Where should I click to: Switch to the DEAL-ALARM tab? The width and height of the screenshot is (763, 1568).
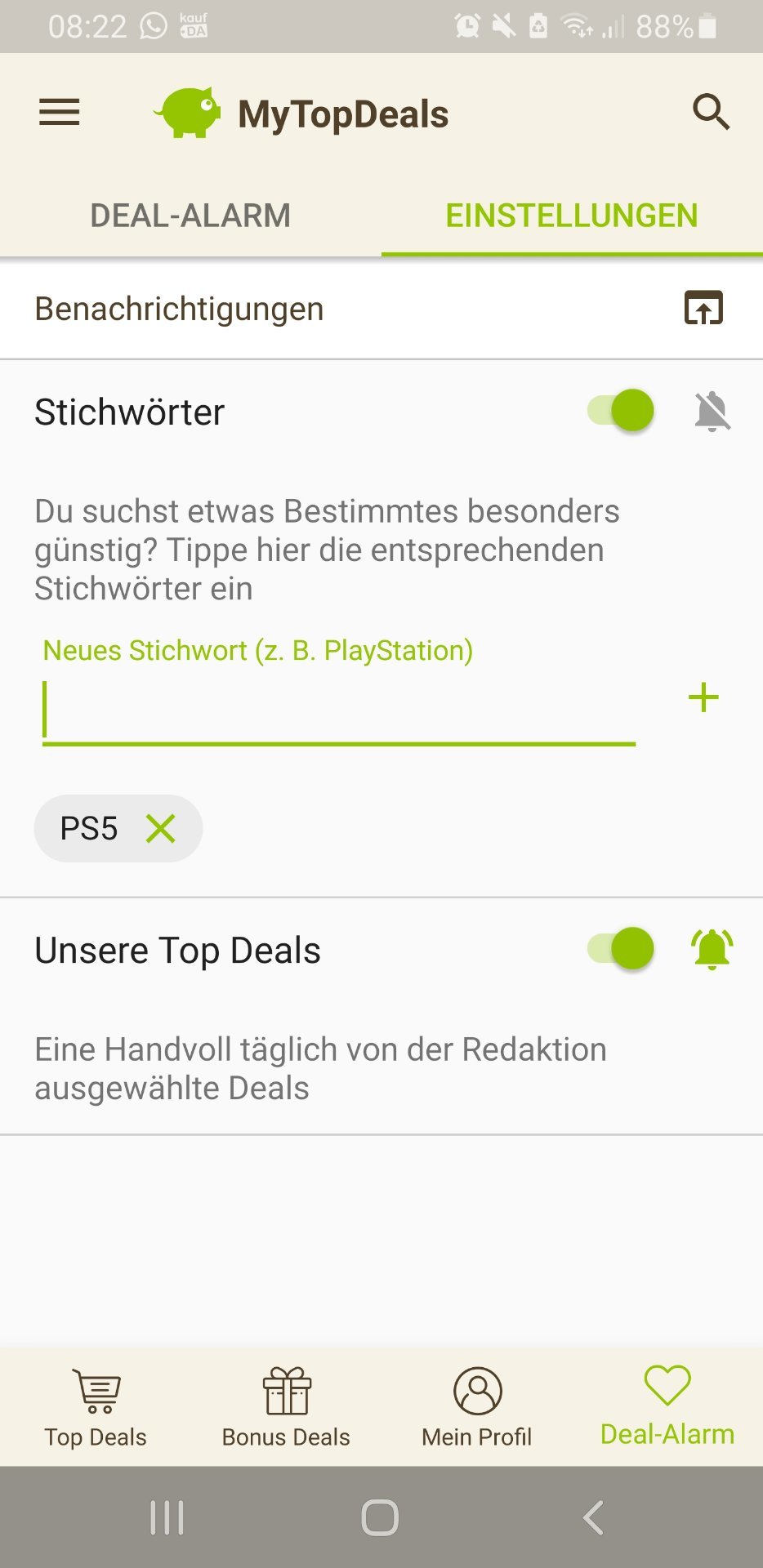[x=190, y=216]
